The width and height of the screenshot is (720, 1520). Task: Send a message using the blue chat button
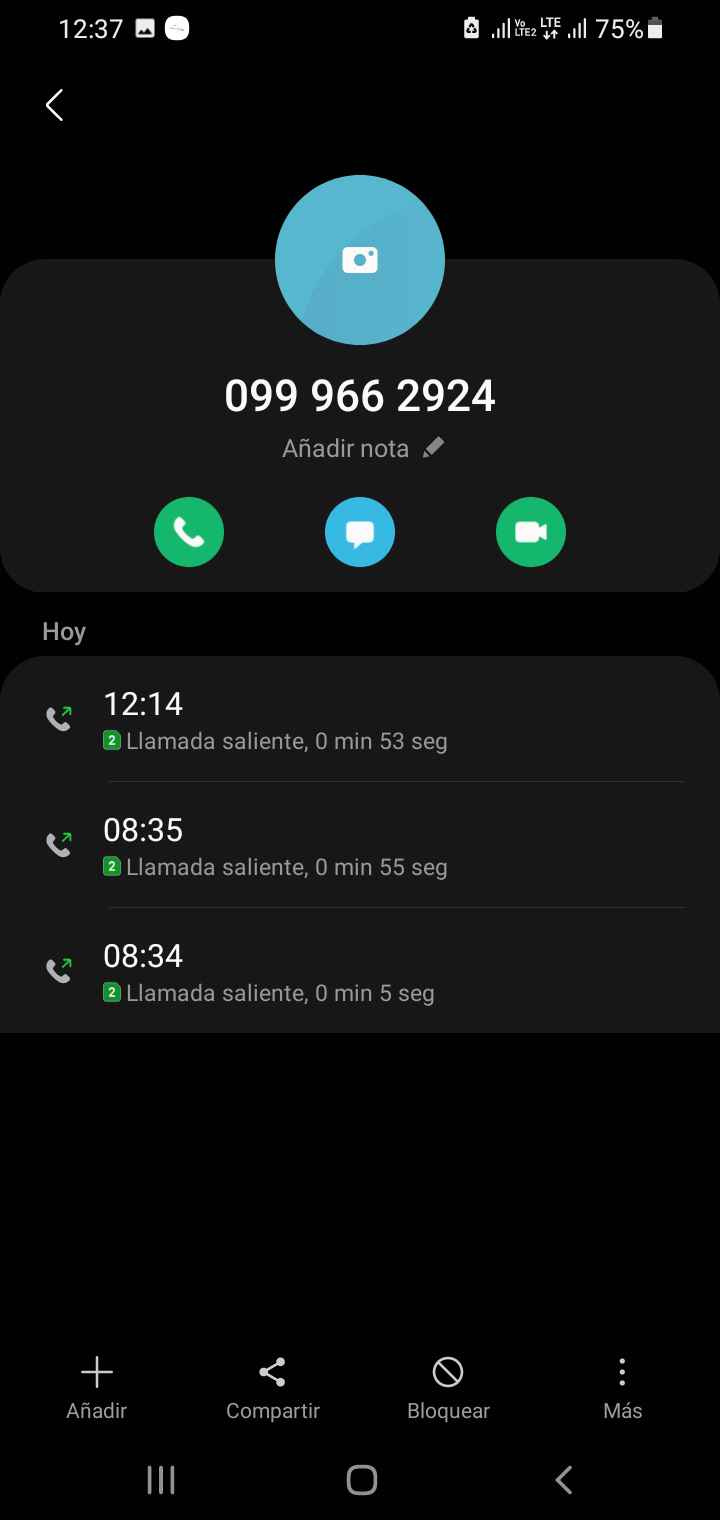tap(360, 532)
